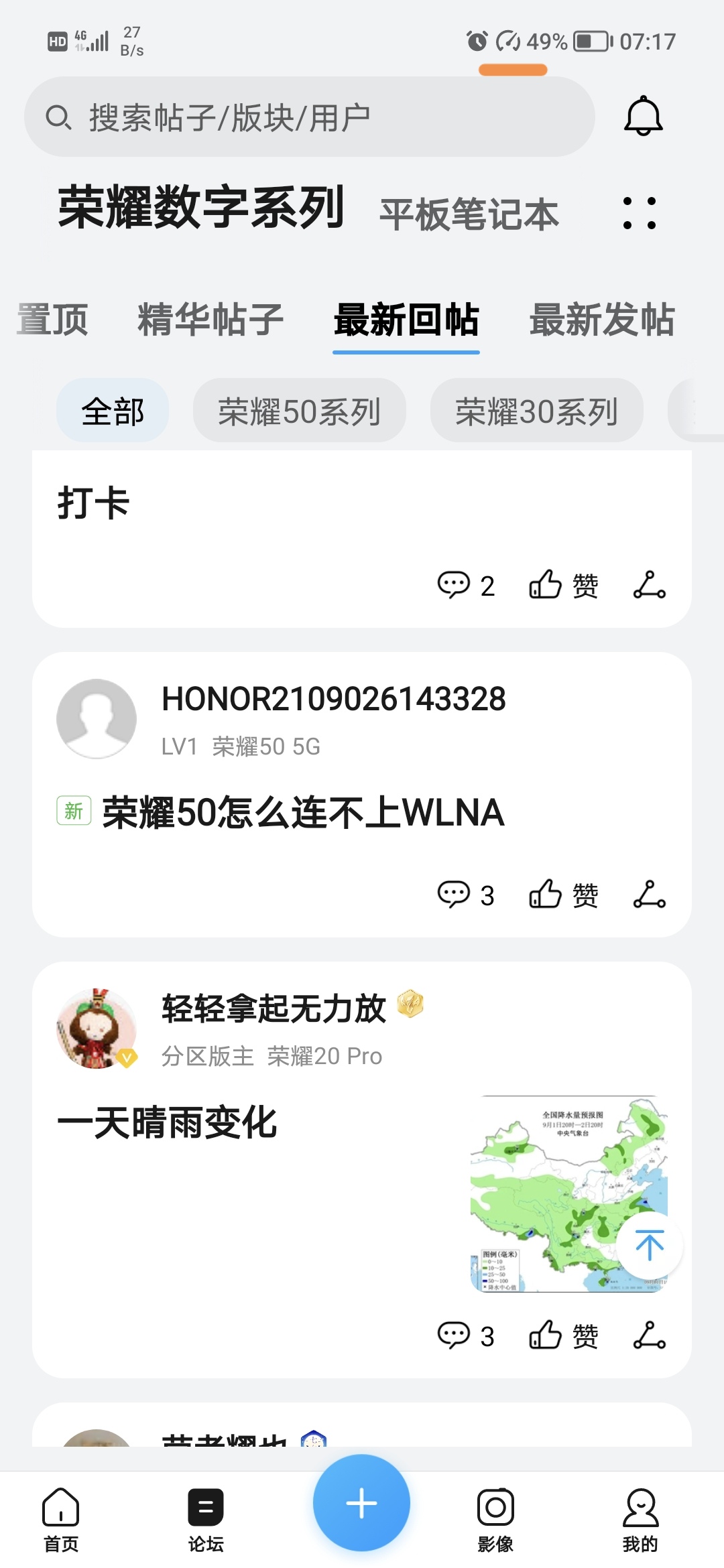Open the 影像 tab
Viewport: 724px width, 1568px height.
pyautogui.click(x=495, y=1520)
